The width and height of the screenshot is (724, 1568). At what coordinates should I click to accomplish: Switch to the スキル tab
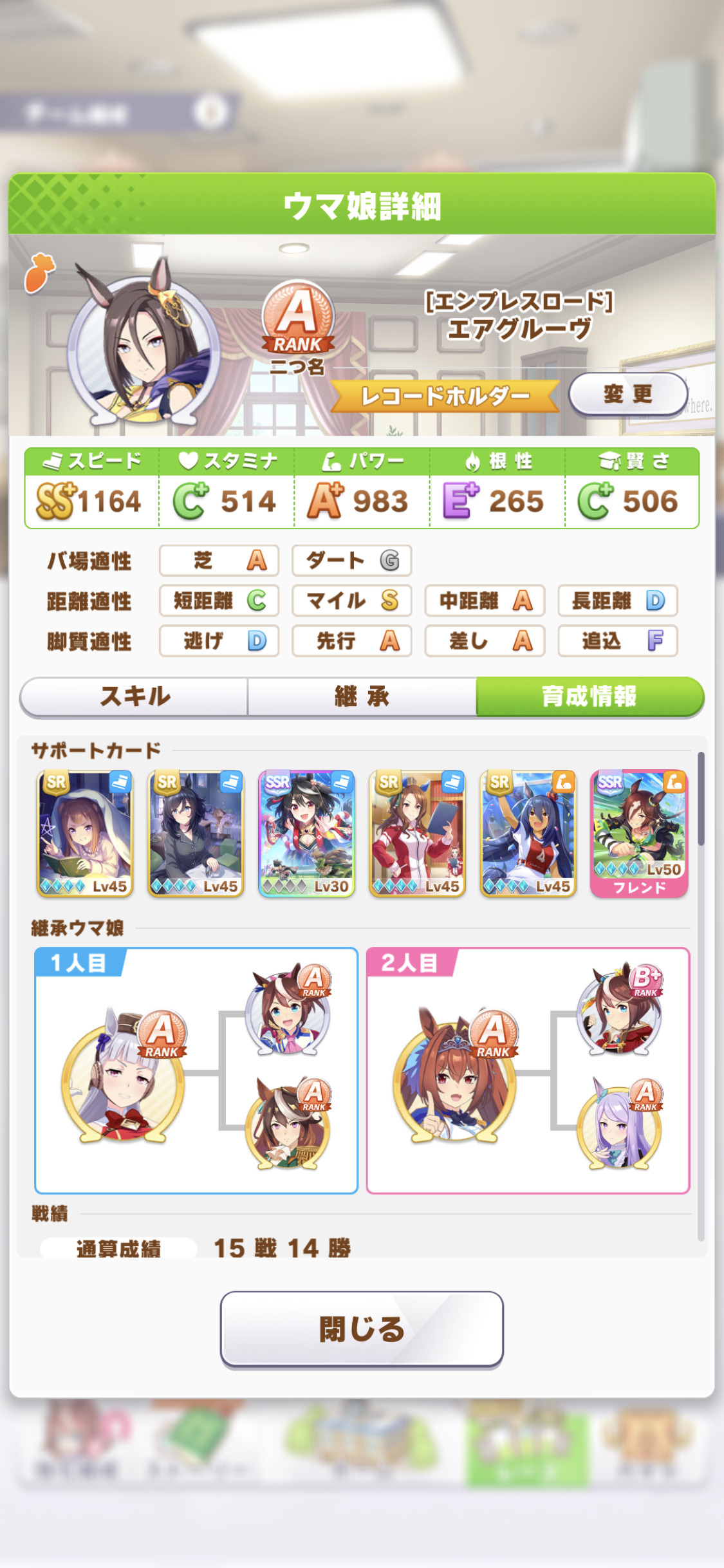[135, 696]
